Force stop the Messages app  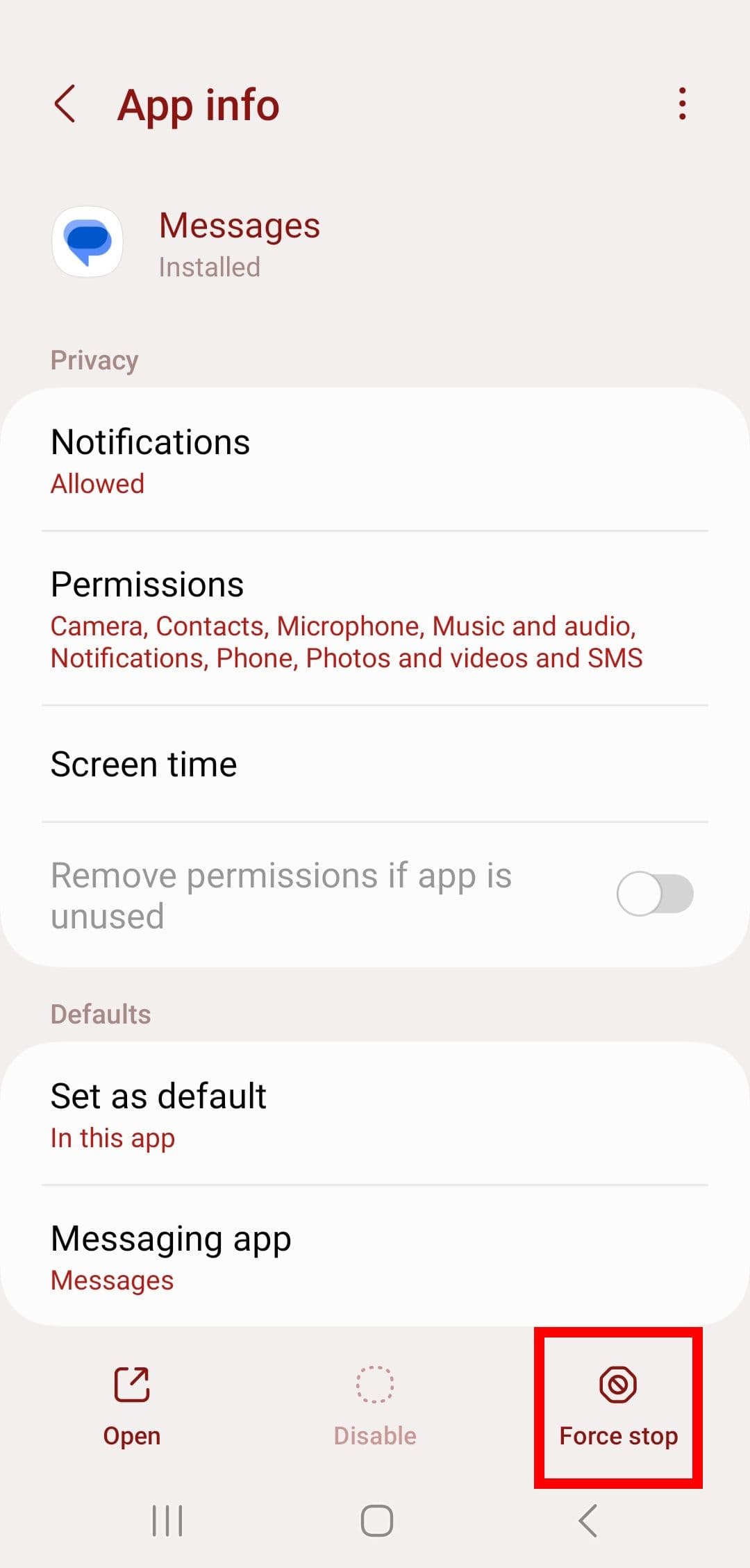pyautogui.click(x=618, y=1406)
